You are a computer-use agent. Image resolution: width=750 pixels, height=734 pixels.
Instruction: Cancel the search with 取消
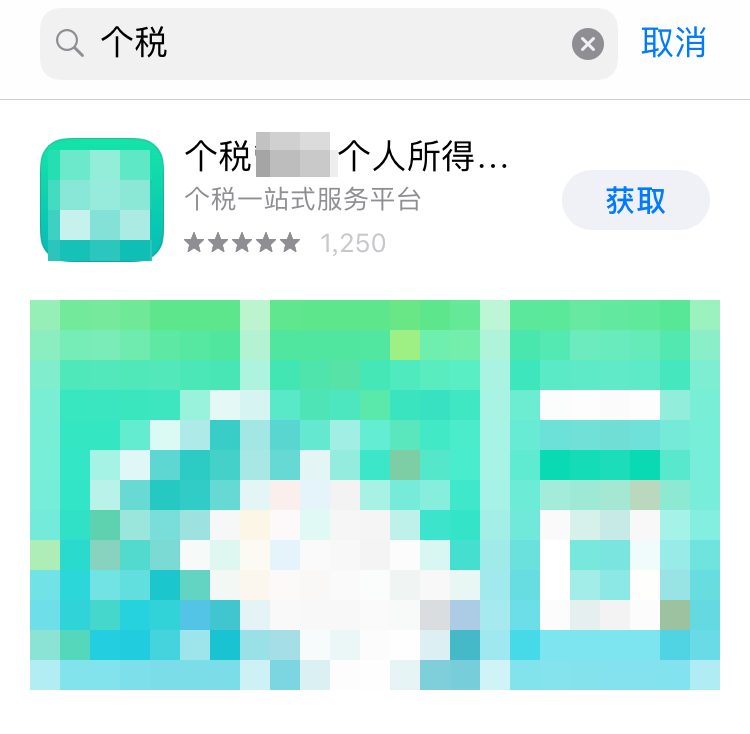[x=674, y=43]
